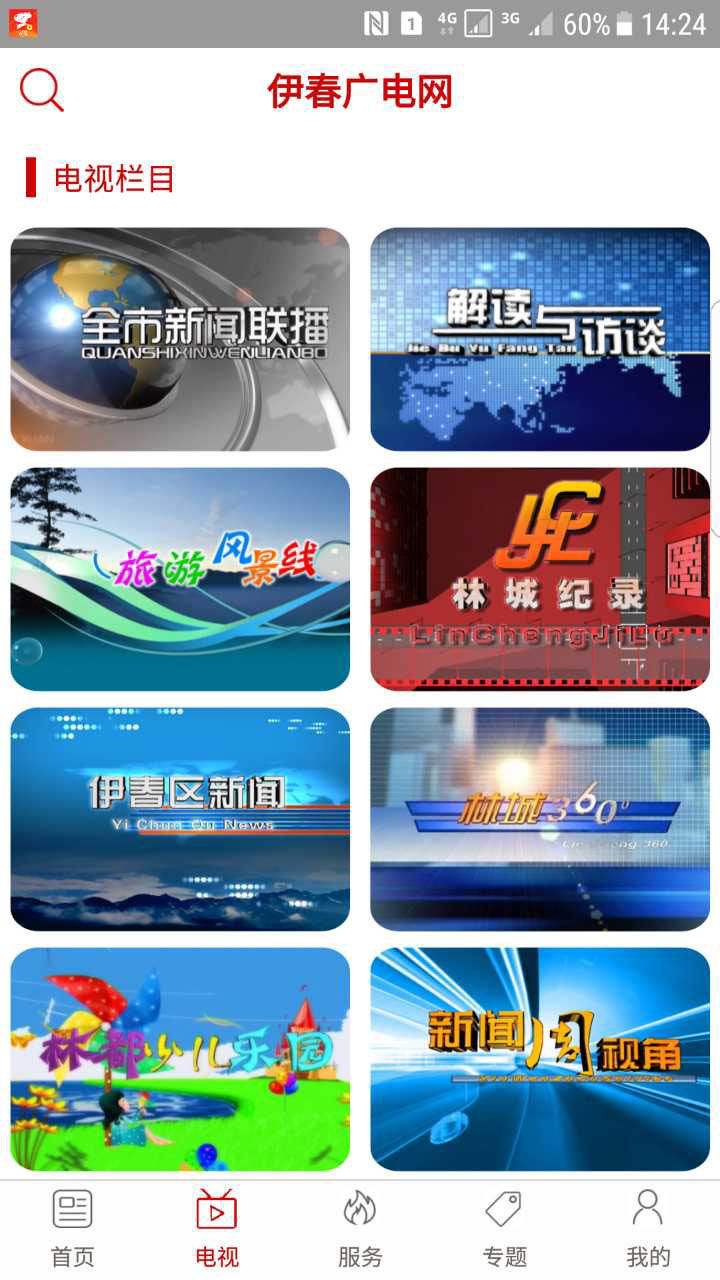720x1280 pixels.
Task: Open the 解读与访谈 program tile
Action: pyautogui.click(x=540, y=339)
